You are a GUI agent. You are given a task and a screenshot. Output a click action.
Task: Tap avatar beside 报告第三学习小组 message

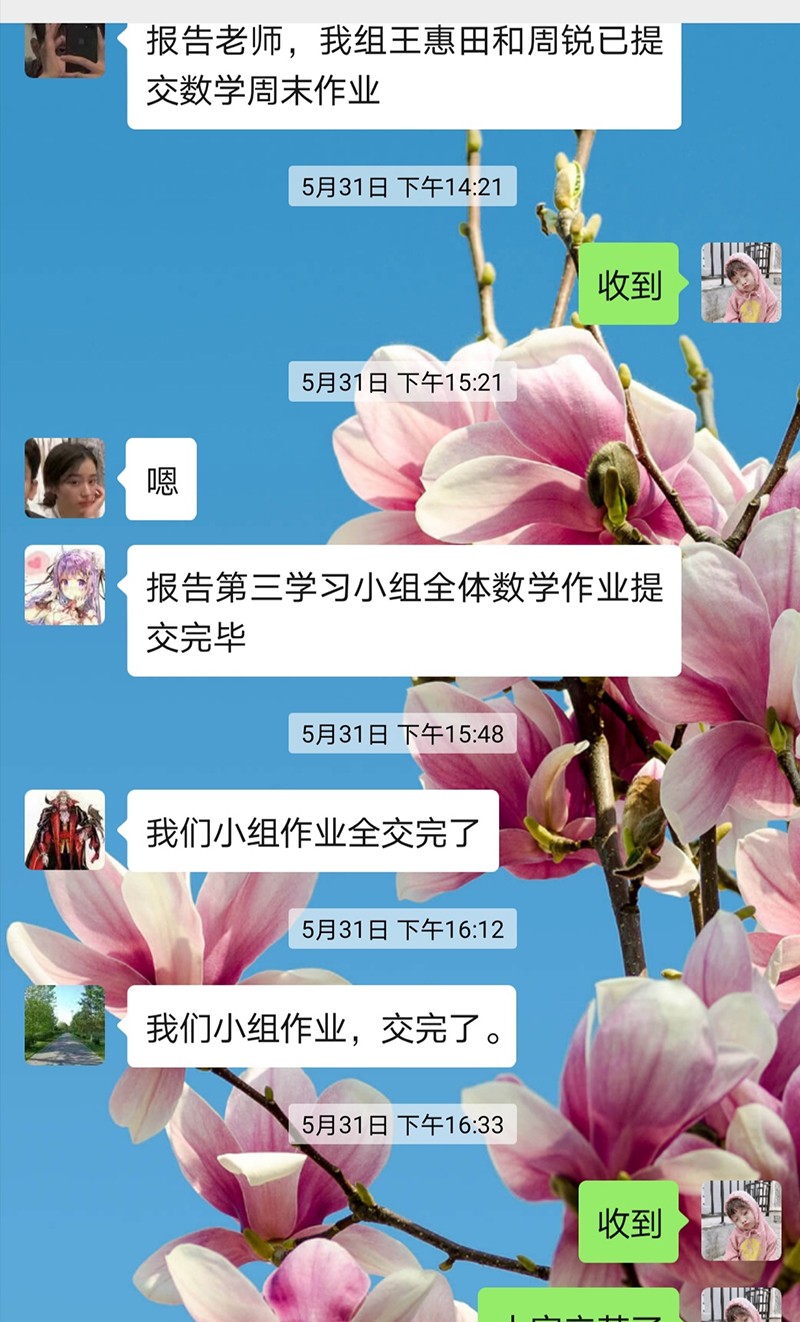click(65, 585)
